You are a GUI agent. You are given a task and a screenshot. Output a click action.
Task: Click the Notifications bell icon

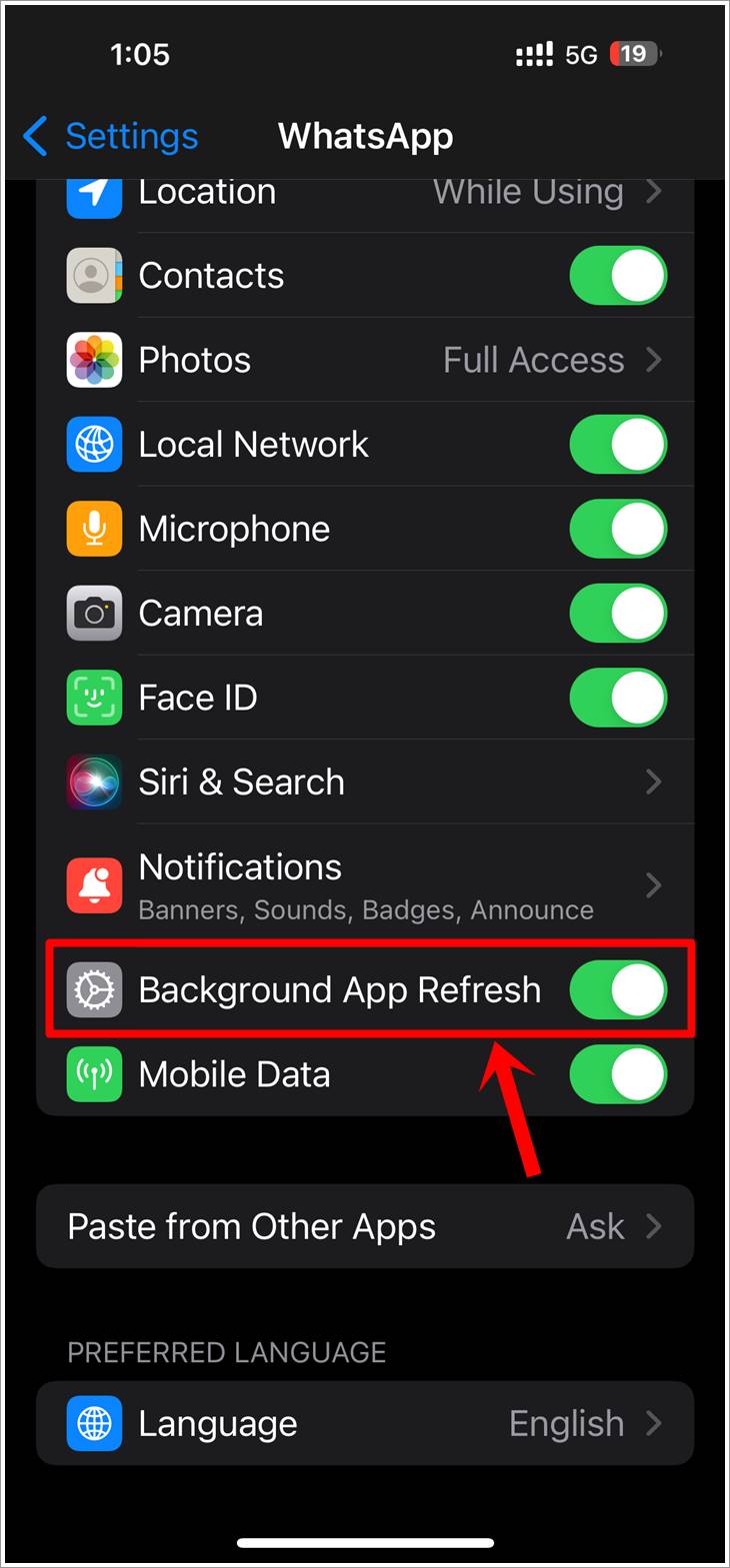click(93, 885)
